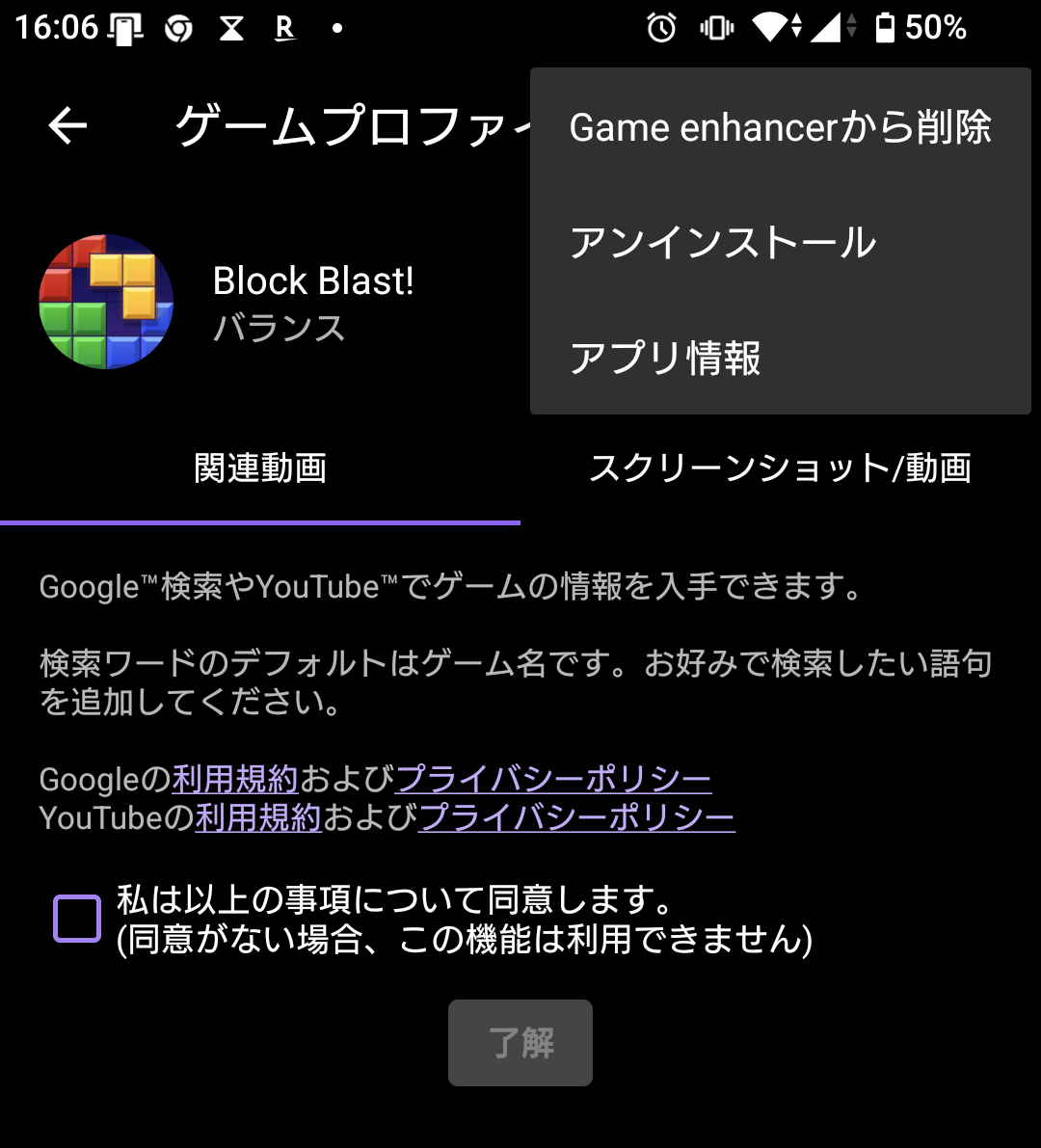Image resolution: width=1041 pixels, height=1148 pixels.
Task: Check the 私は以上の事項について同意します box
Action: pyautogui.click(x=77, y=918)
